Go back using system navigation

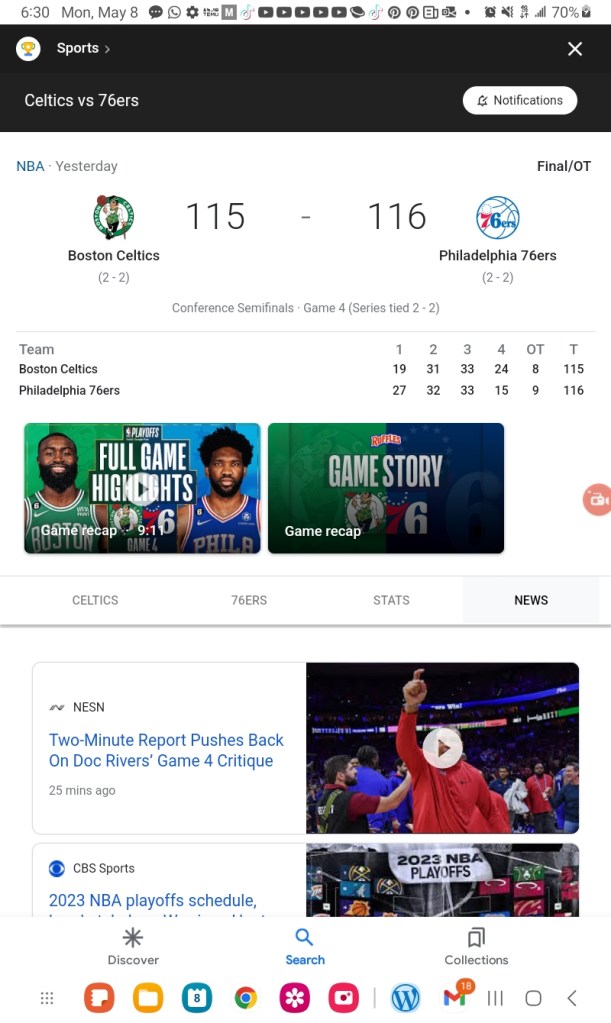[x=572, y=998]
